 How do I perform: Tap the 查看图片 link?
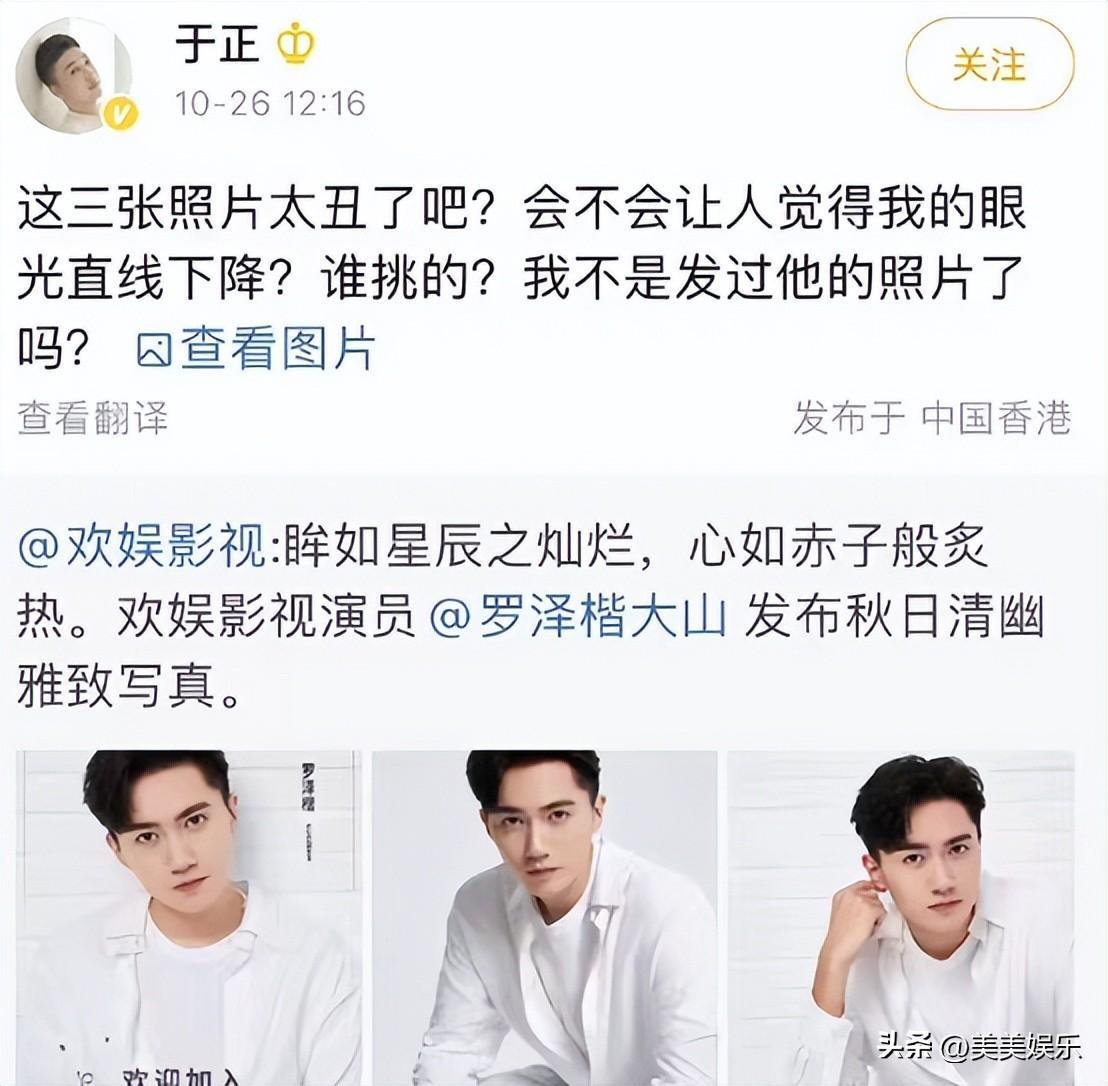(x=255, y=349)
